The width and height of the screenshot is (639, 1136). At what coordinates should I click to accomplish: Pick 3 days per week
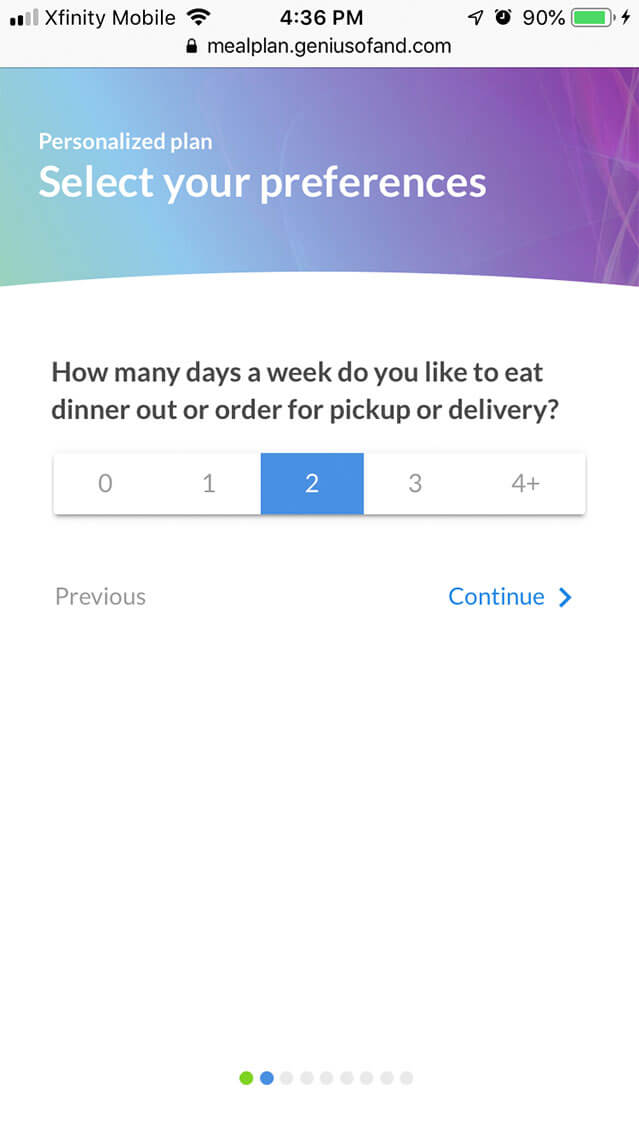click(x=415, y=484)
